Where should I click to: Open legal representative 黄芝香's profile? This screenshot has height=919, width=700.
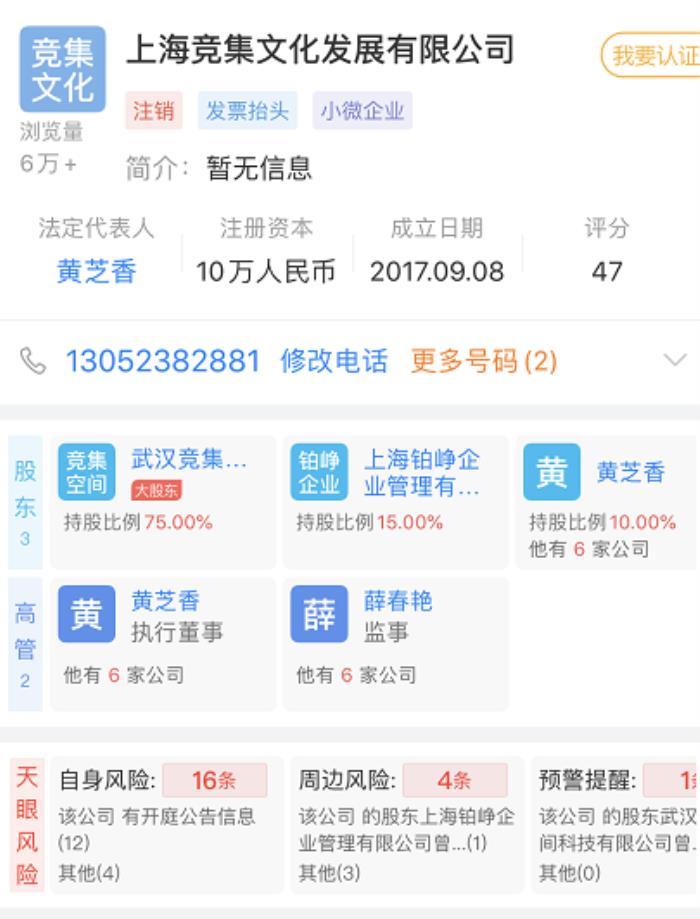pyautogui.click(x=96, y=271)
